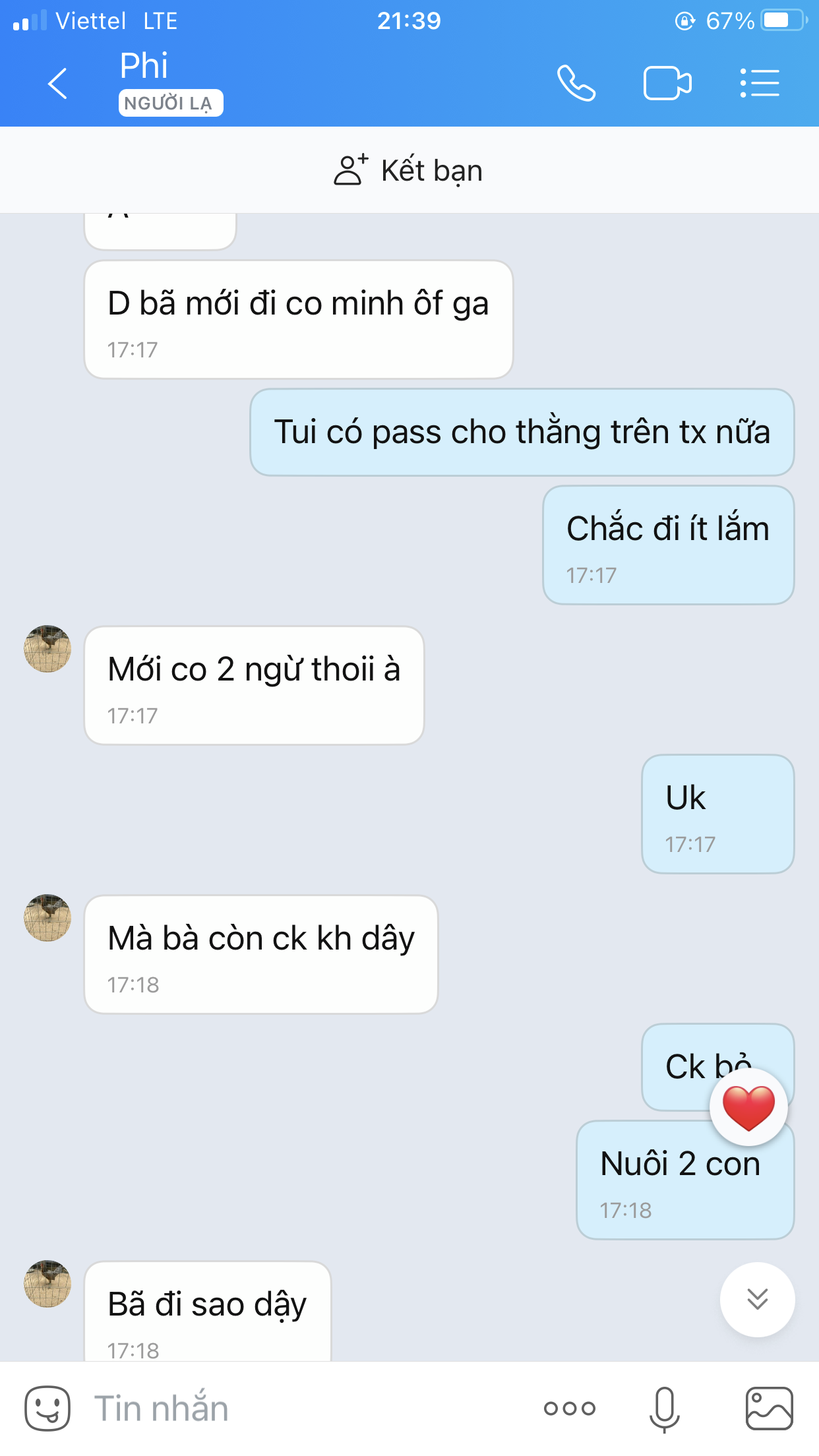
Task: Open more attachment options
Action: pos(570,1409)
